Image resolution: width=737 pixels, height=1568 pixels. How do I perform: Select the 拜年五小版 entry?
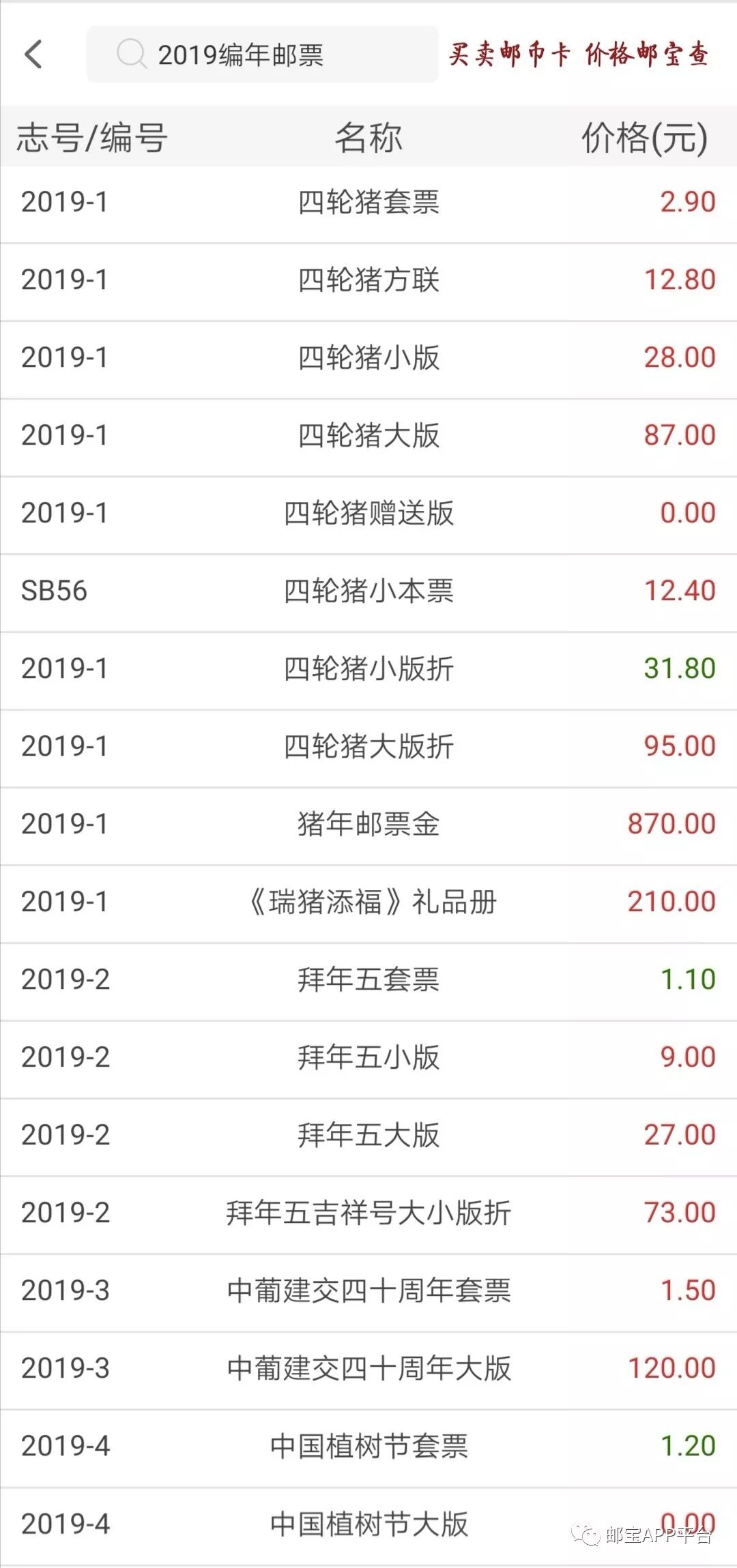(x=369, y=1058)
